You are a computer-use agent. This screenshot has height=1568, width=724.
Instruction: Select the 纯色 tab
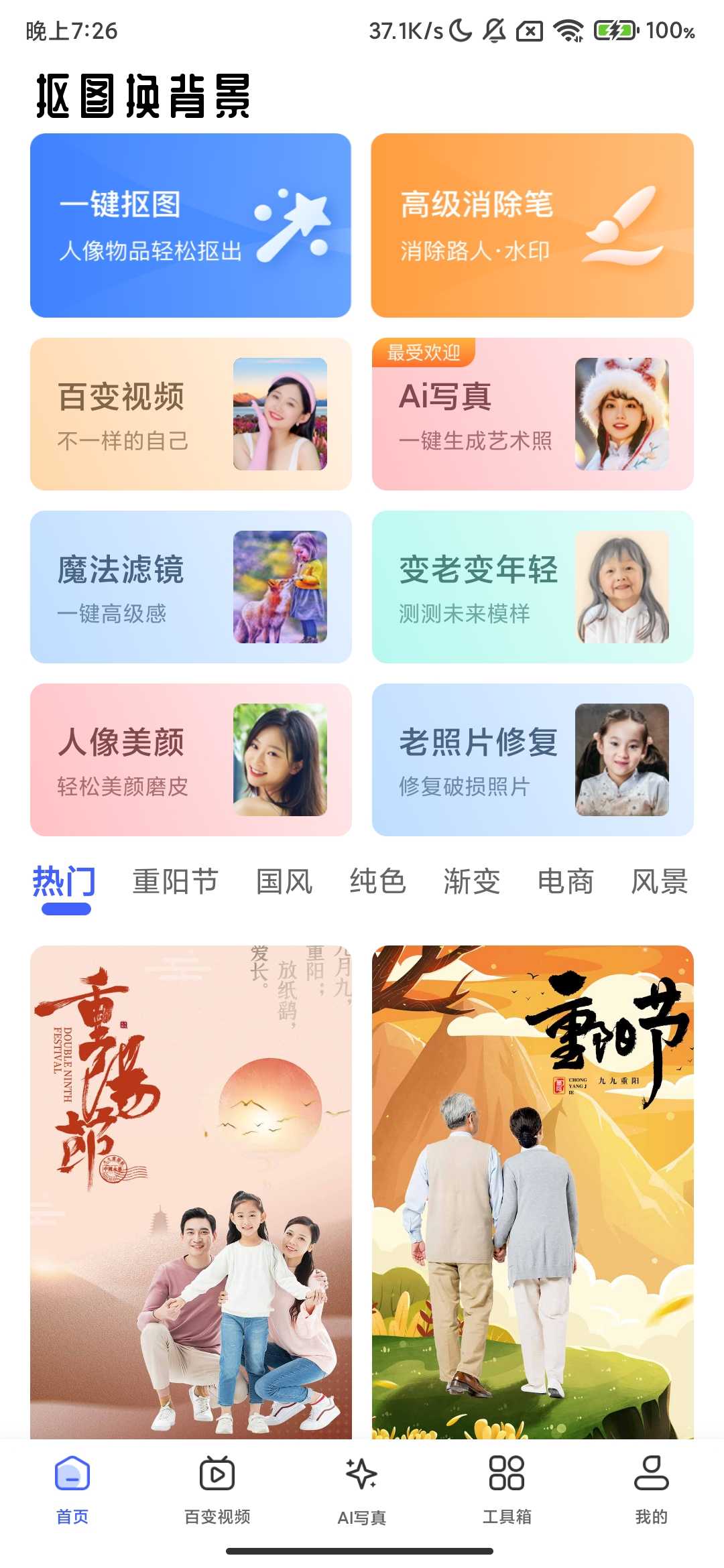pos(377,882)
